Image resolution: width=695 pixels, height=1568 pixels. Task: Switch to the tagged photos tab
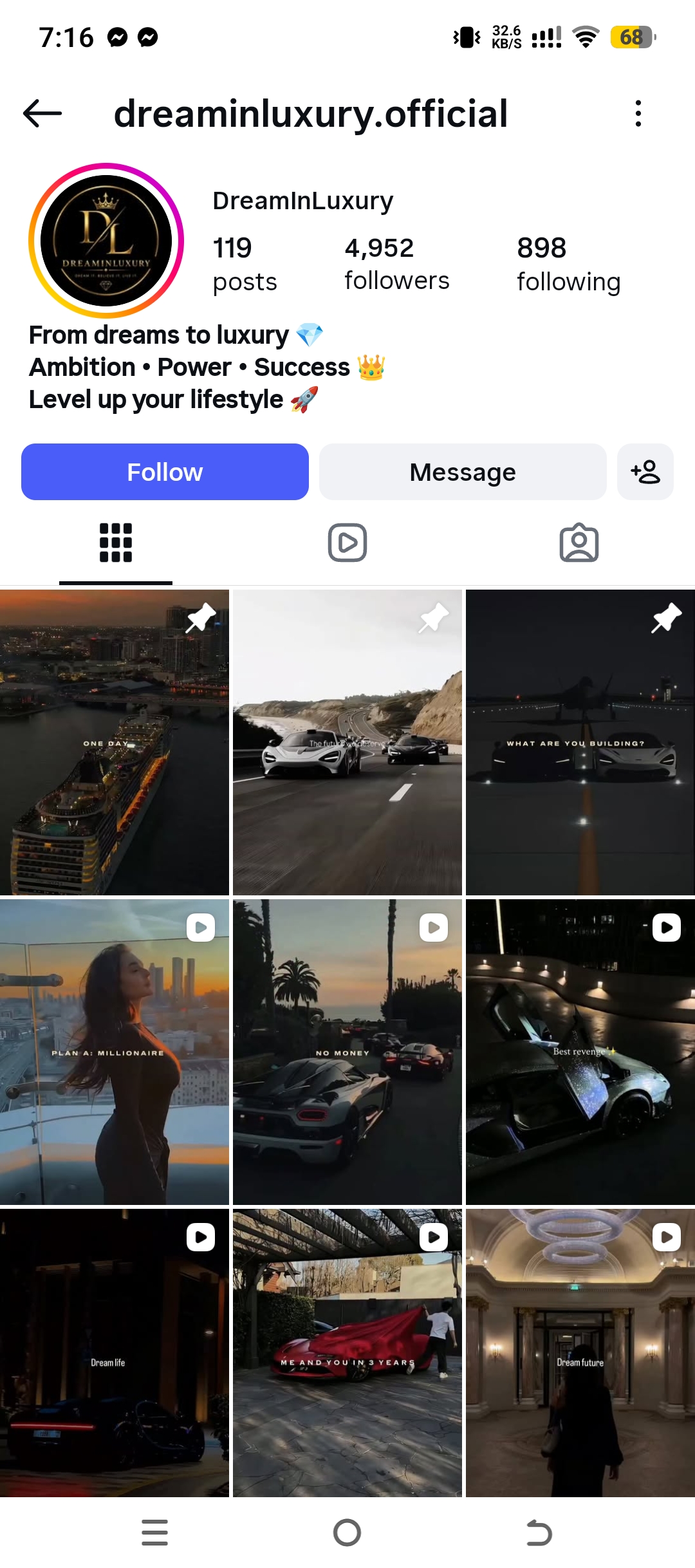(x=579, y=543)
